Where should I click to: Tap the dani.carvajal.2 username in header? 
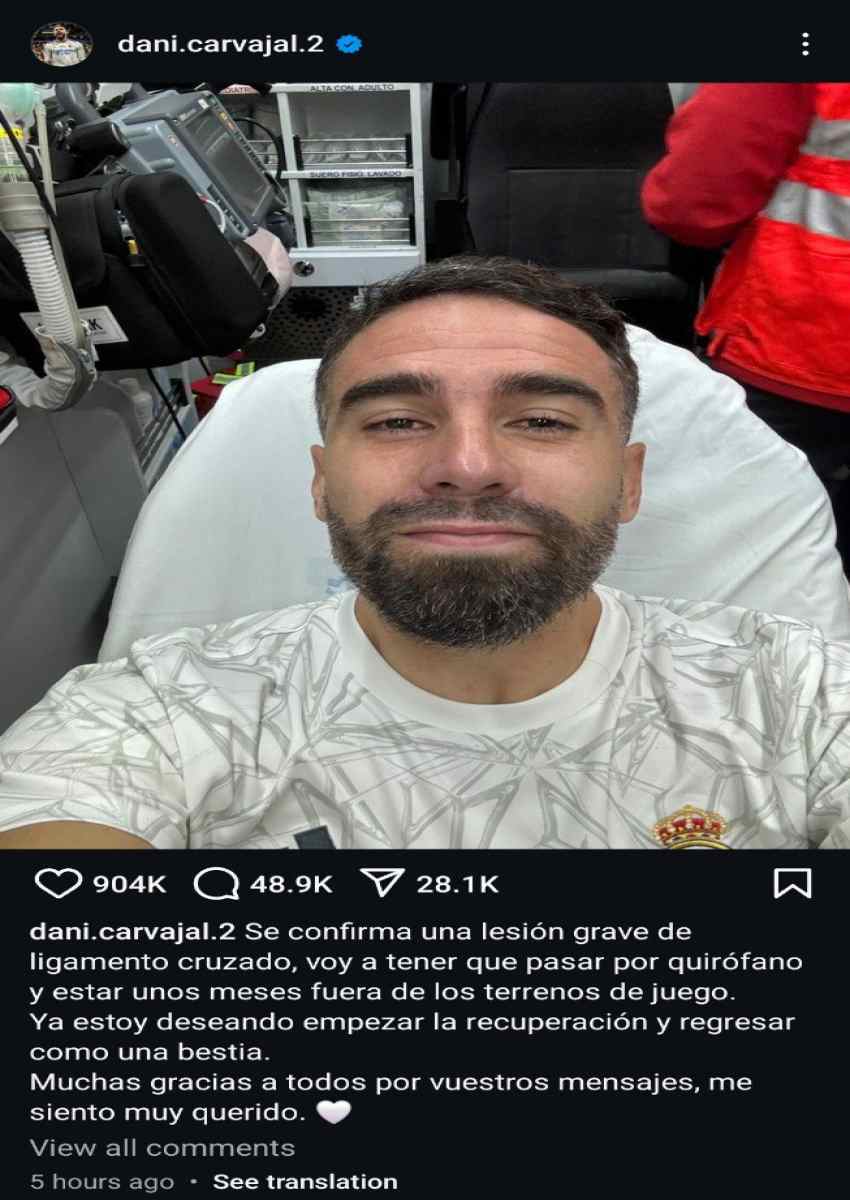[220, 43]
